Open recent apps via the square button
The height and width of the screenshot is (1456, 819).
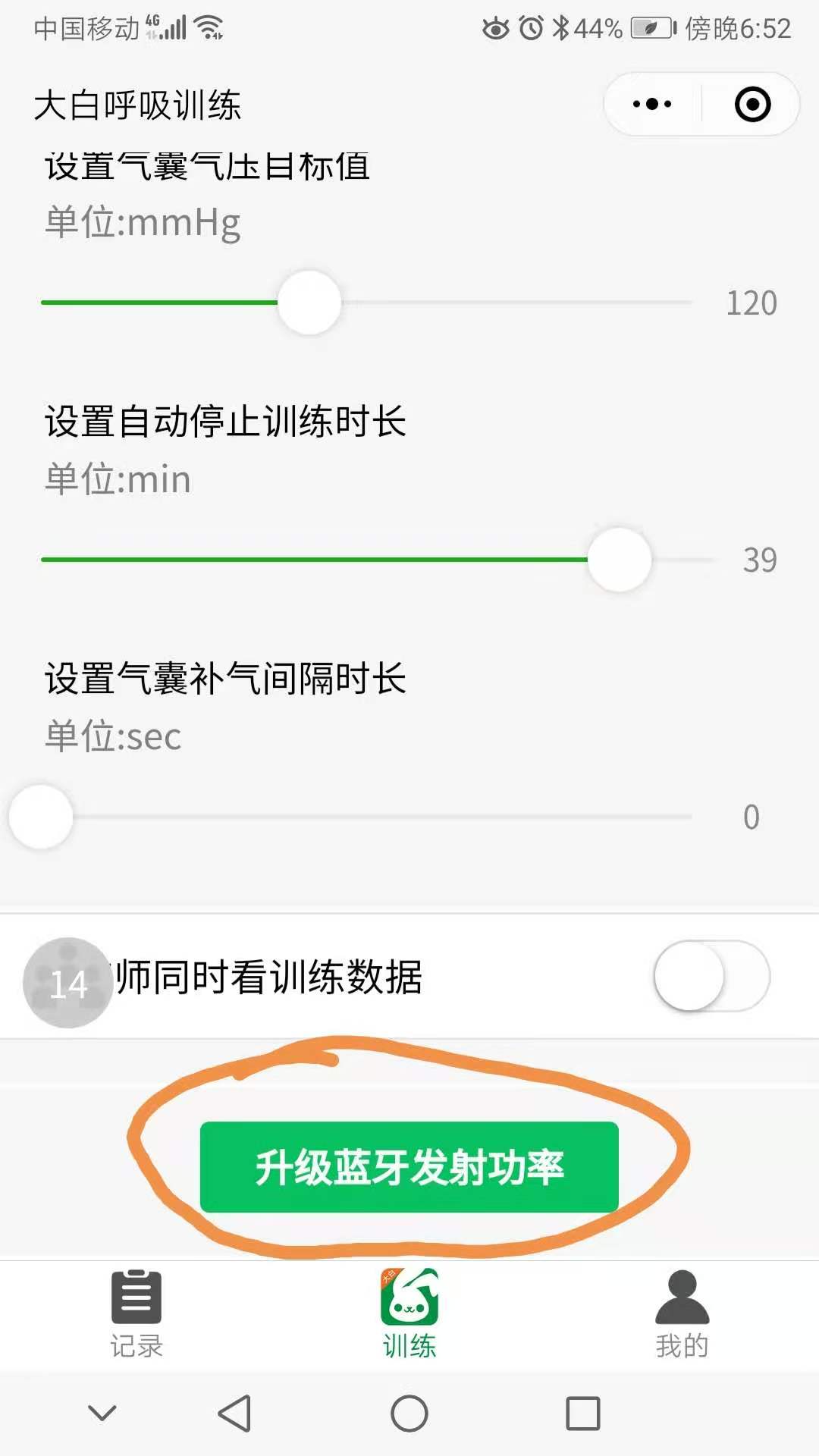pos(583,1414)
